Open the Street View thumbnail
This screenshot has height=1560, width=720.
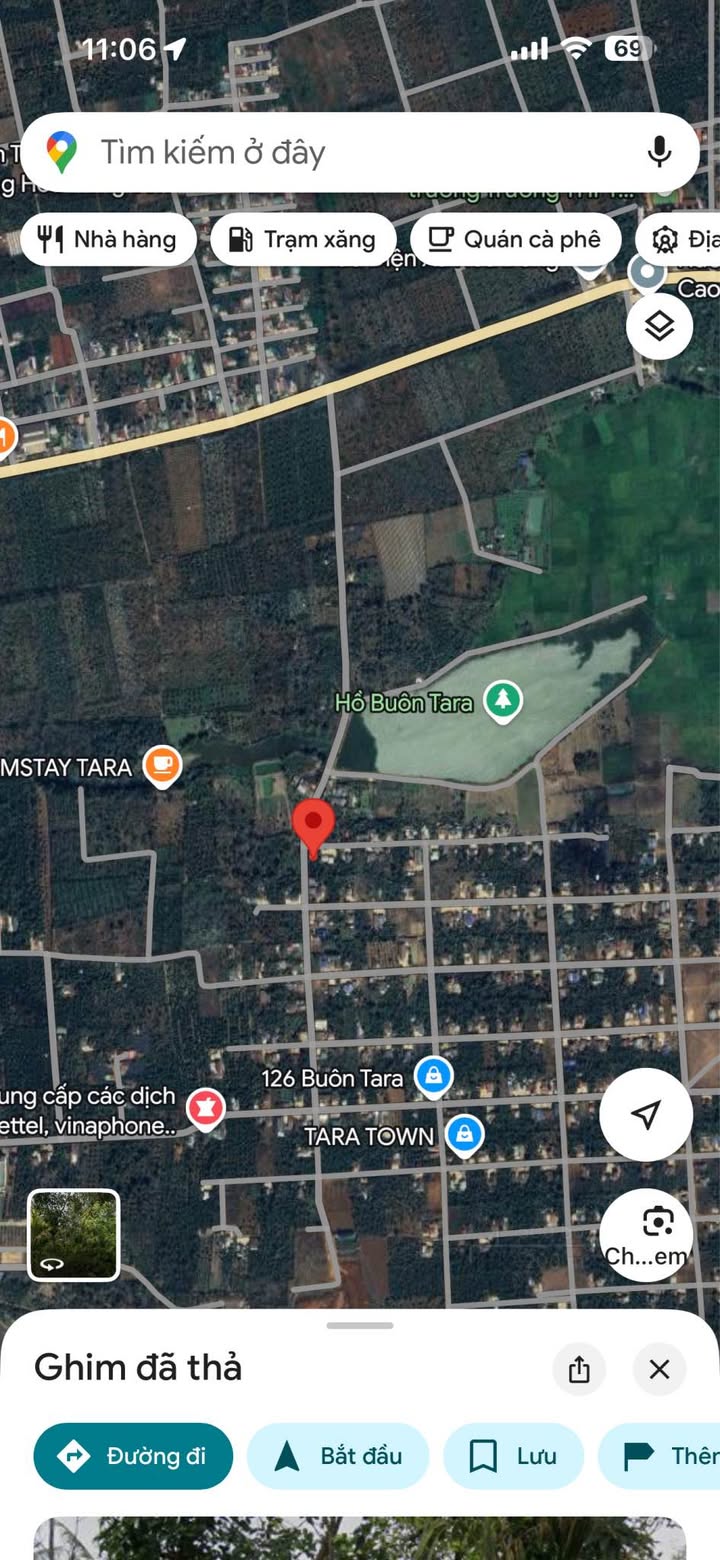click(73, 1235)
